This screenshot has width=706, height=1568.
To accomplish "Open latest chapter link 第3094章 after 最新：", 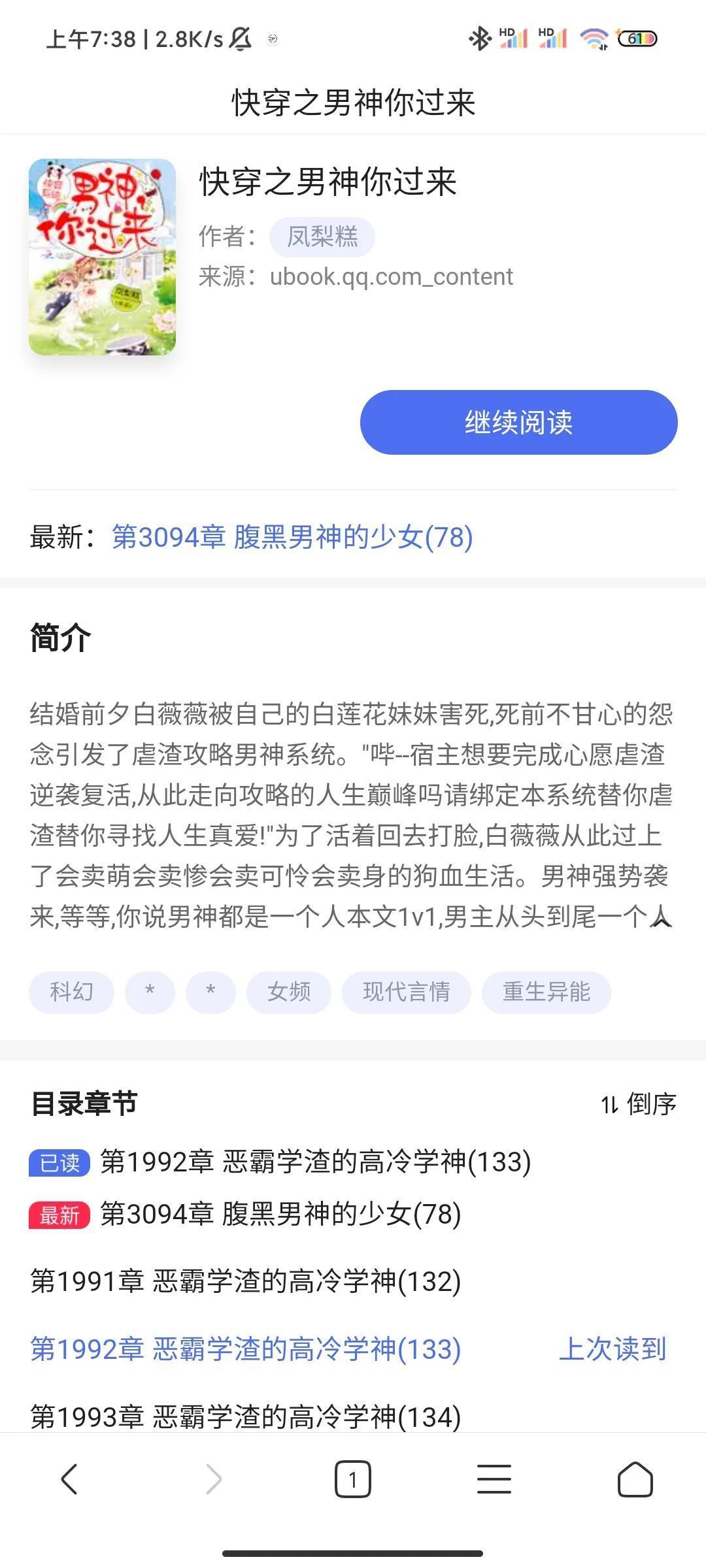I will (x=292, y=537).
